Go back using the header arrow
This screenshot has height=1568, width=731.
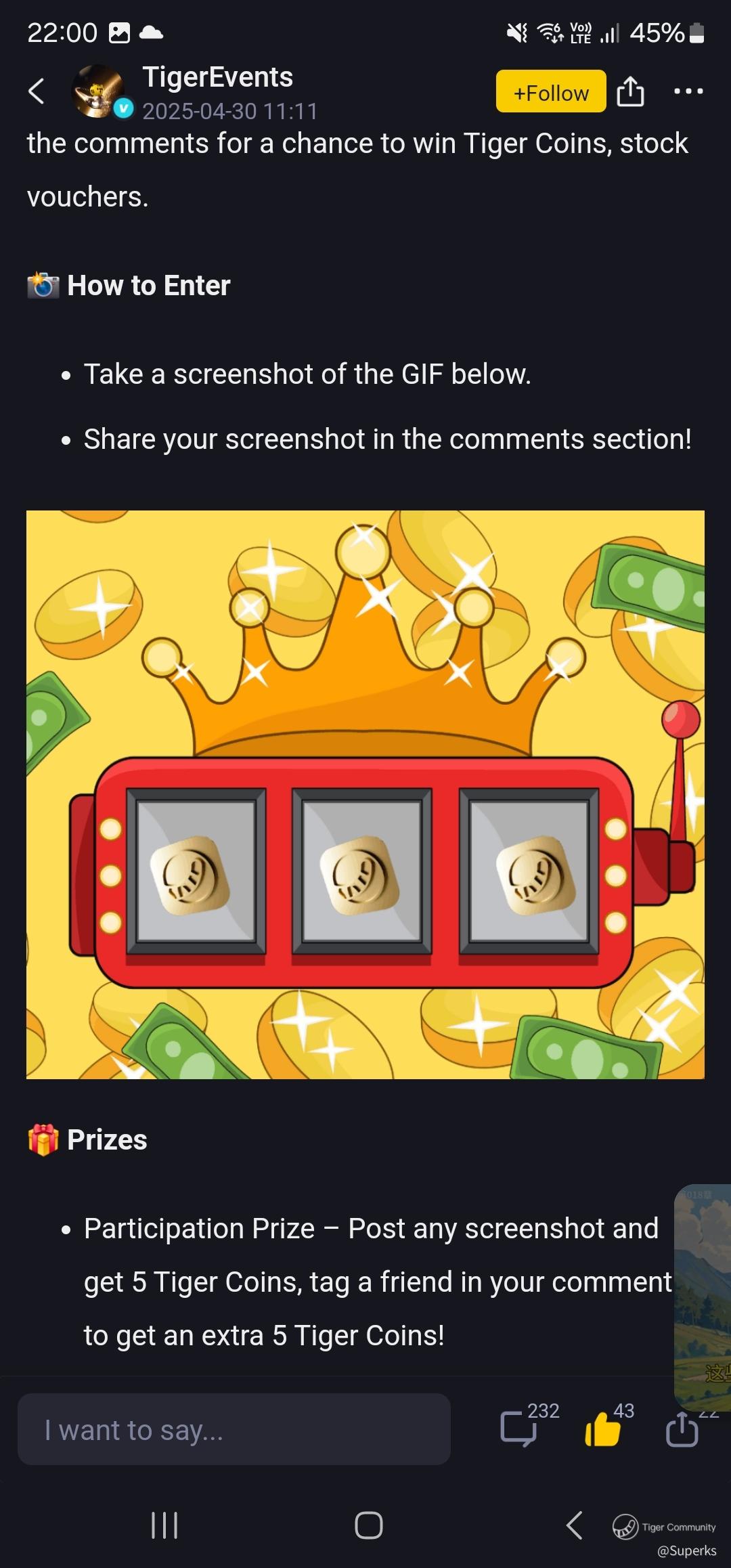[37, 91]
